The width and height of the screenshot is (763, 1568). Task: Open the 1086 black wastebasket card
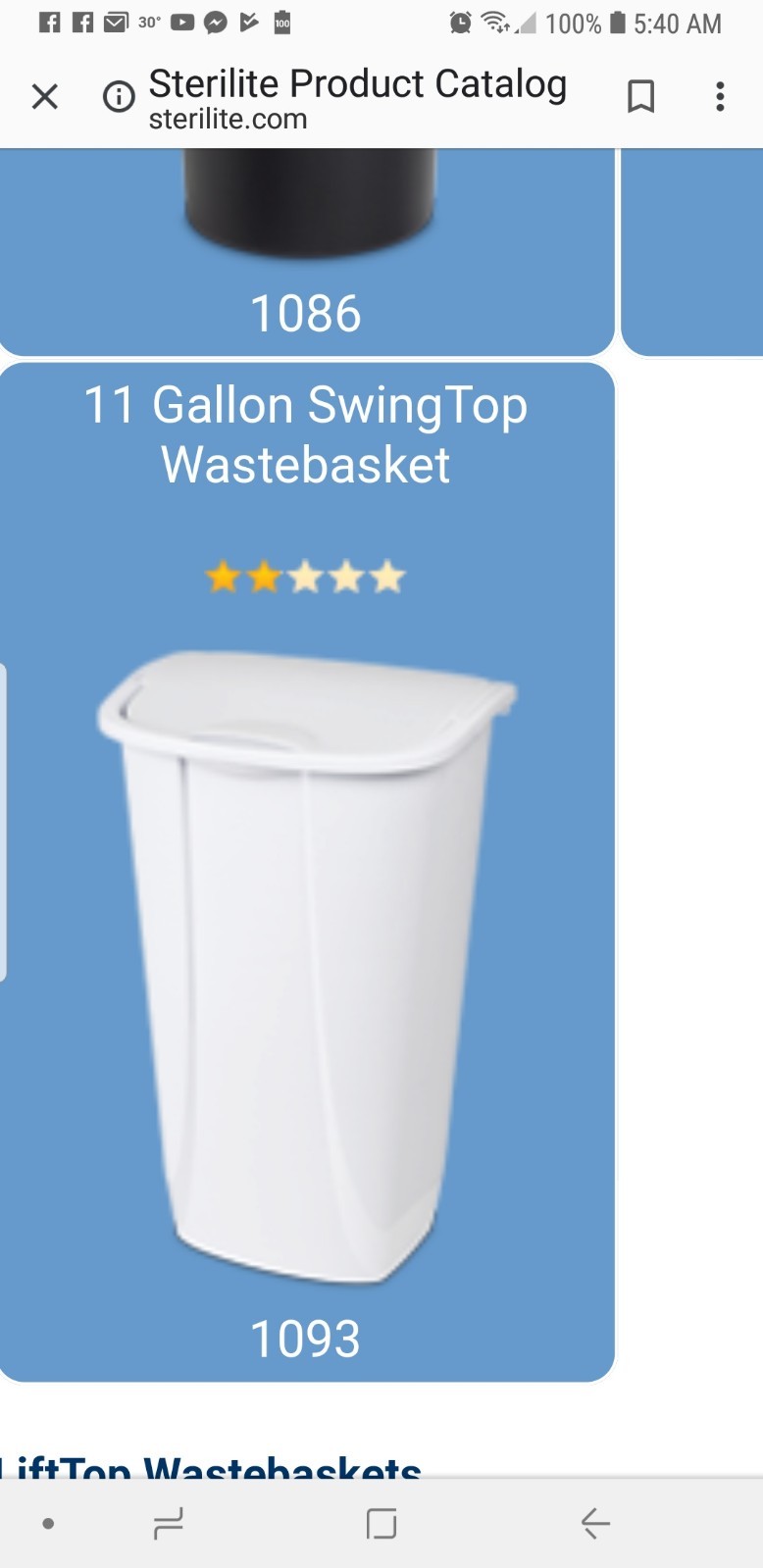(x=307, y=252)
